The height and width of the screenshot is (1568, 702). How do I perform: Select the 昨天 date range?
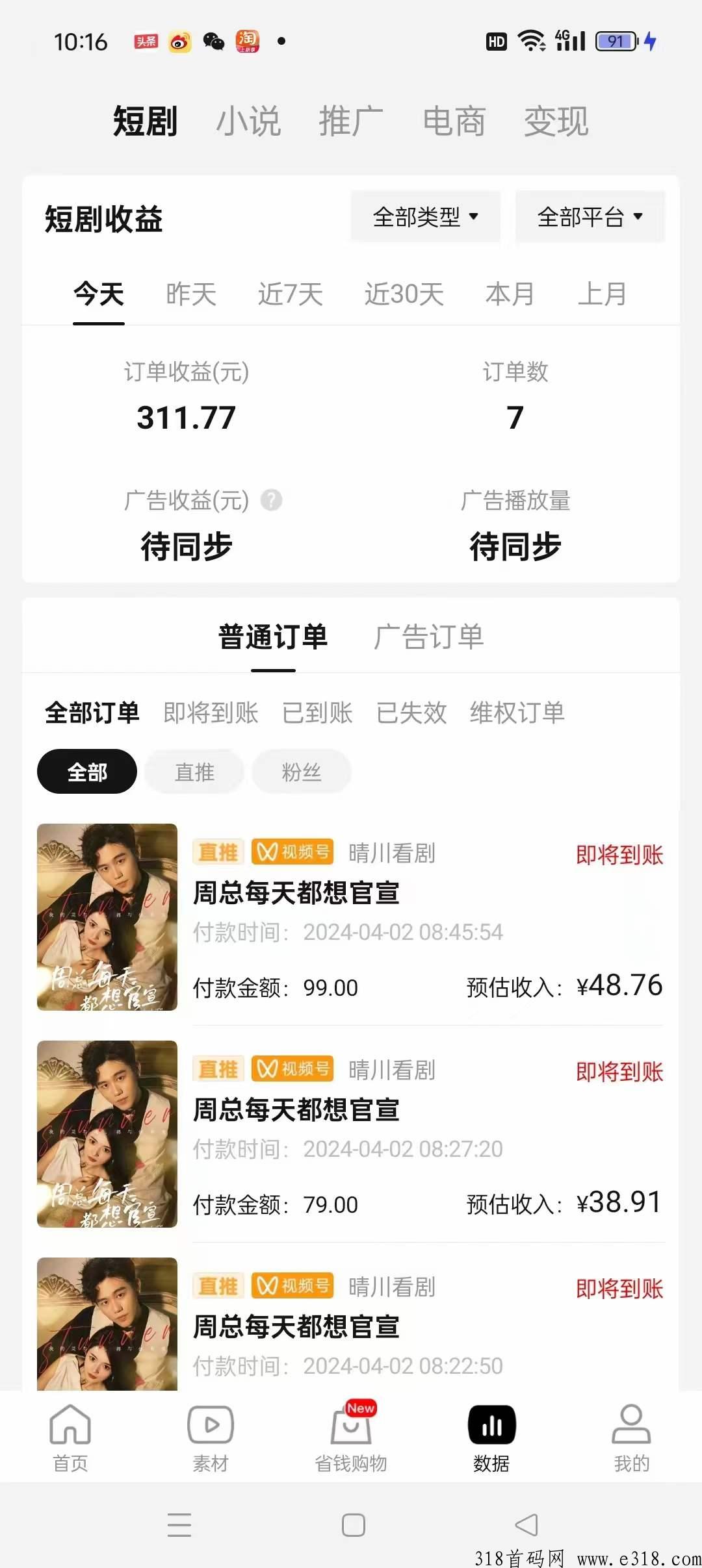191,294
